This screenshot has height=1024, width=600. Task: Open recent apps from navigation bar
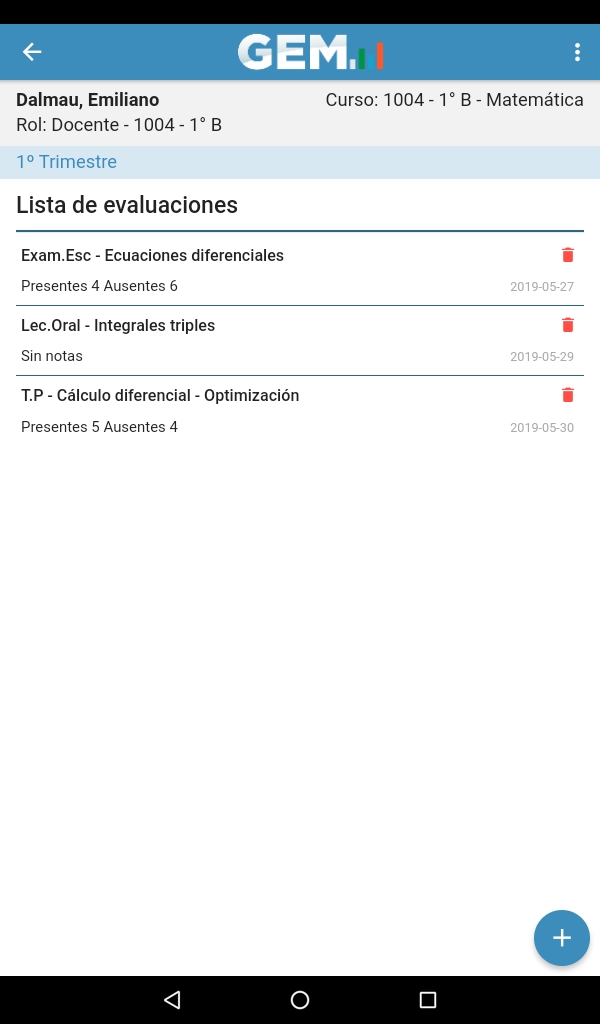[428, 1000]
